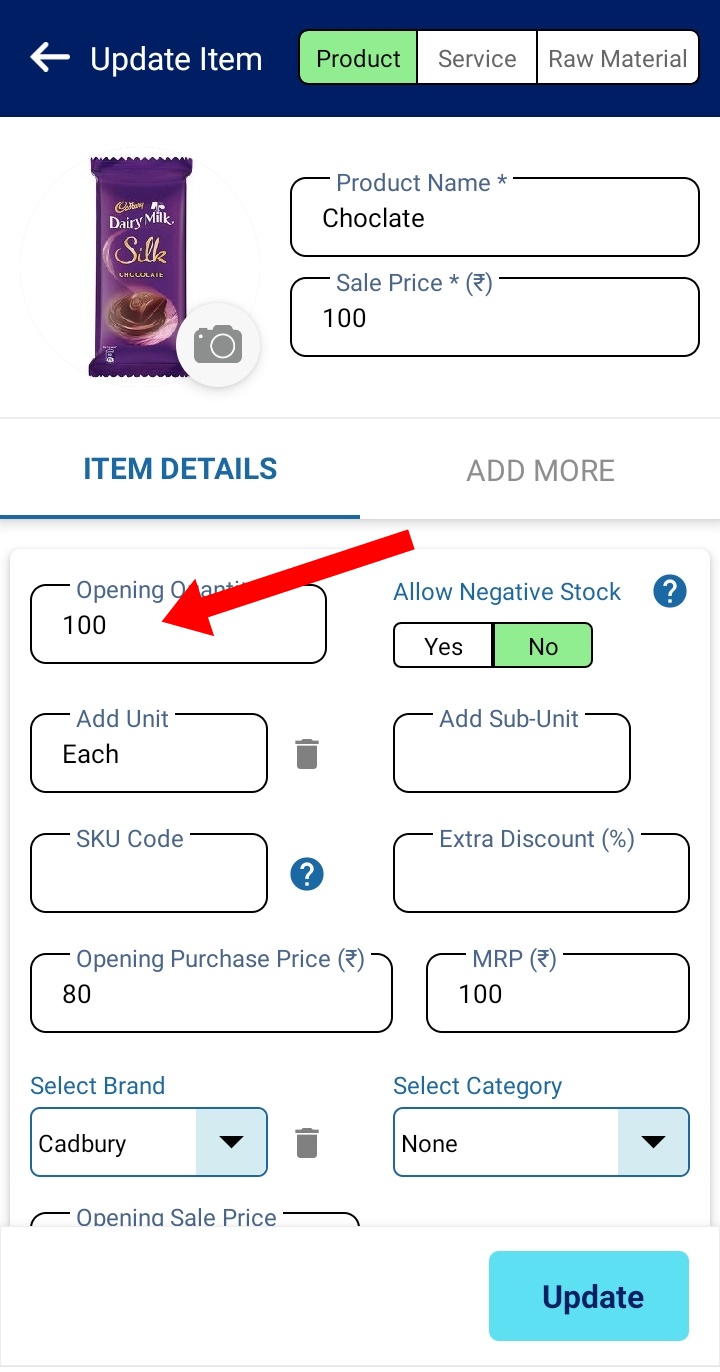The height and width of the screenshot is (1372, 720).
Task: Change product photo via camera icon
Action: point(218,345)
